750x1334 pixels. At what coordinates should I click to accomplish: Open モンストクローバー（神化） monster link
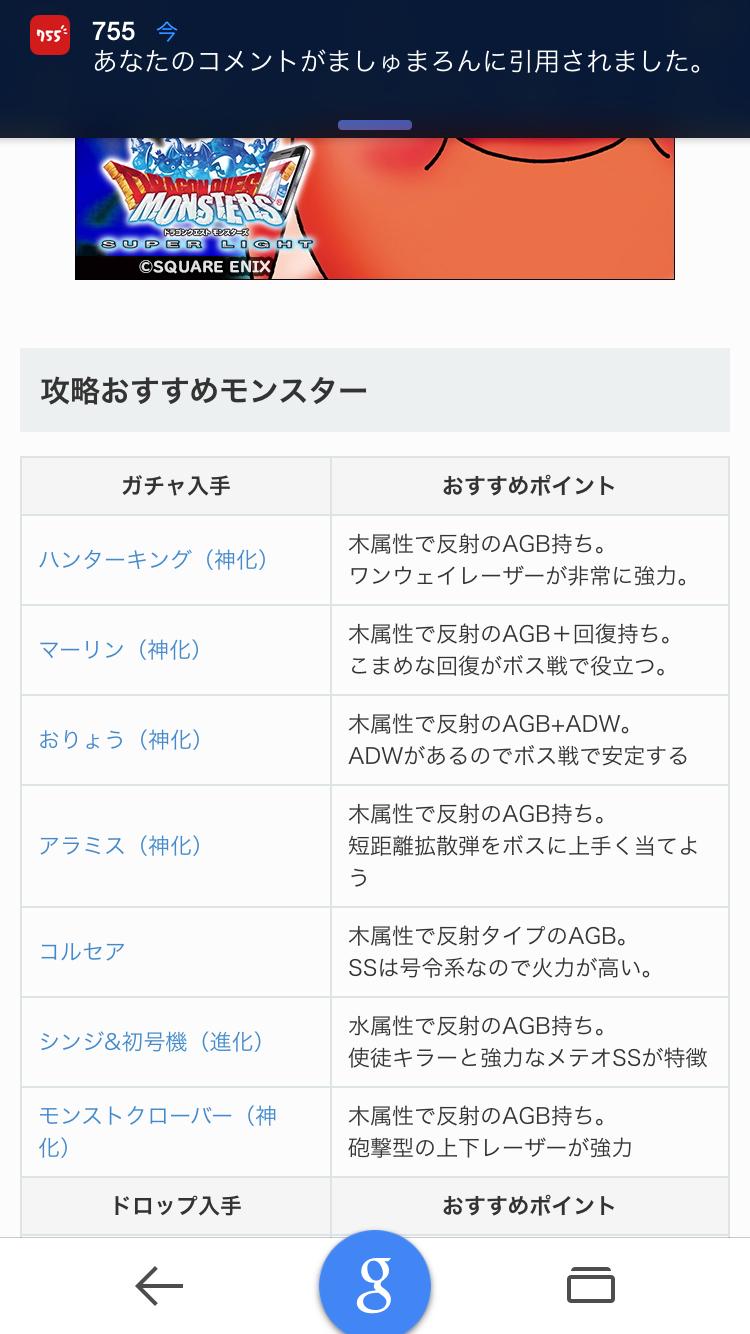(x=157, y=1131)
